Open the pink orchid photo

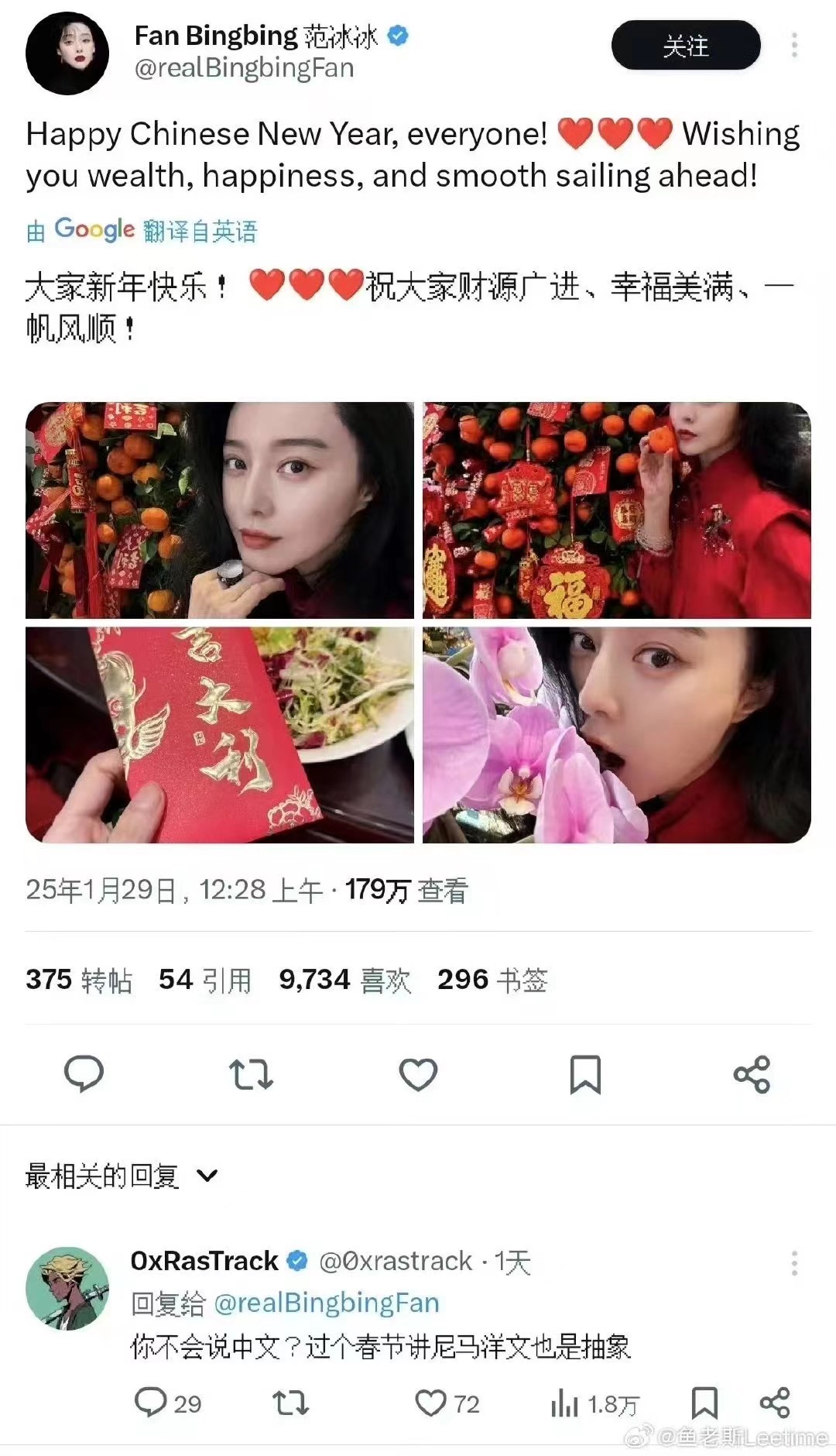(x=617, y=735)
